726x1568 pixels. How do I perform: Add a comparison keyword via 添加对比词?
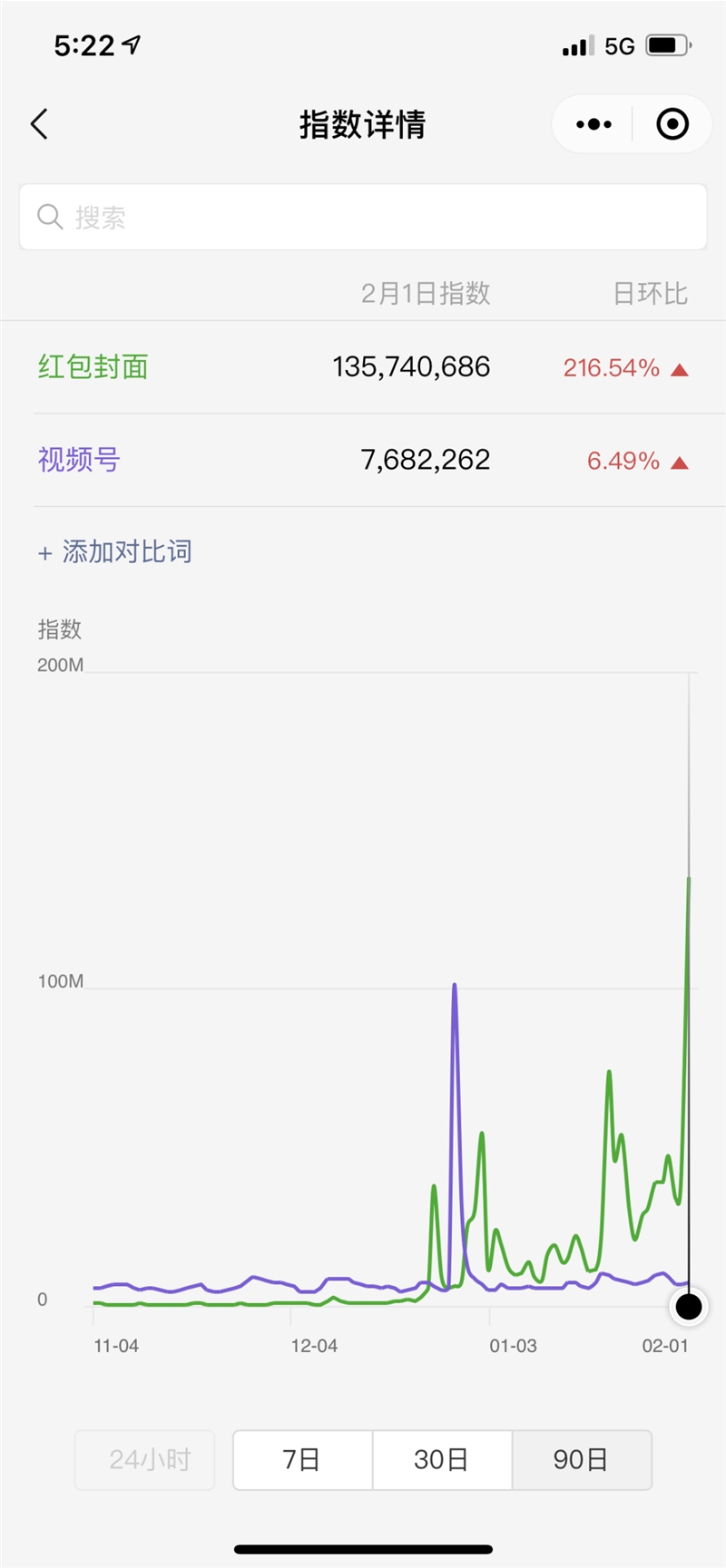(x=115, y=552)
